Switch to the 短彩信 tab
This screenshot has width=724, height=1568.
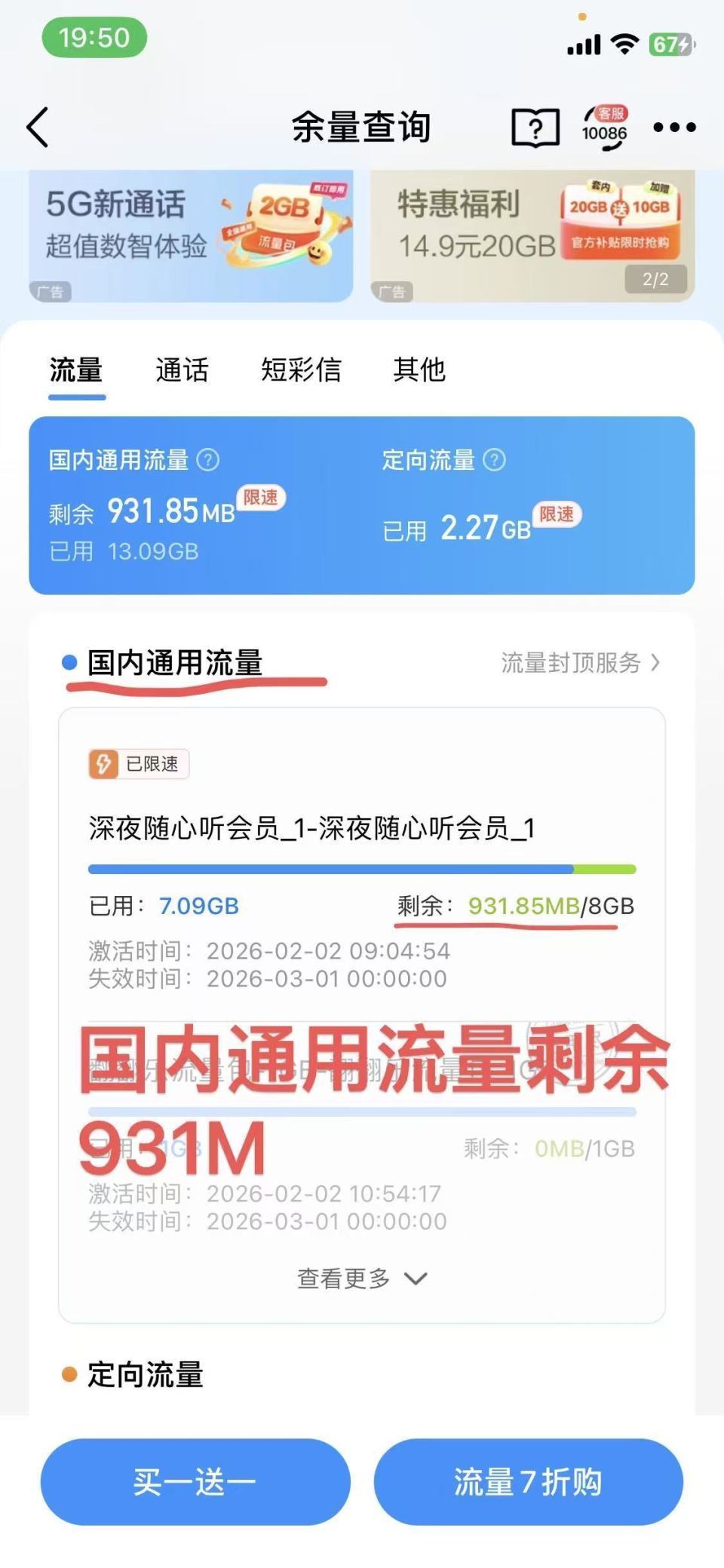(x=301, y=370)
